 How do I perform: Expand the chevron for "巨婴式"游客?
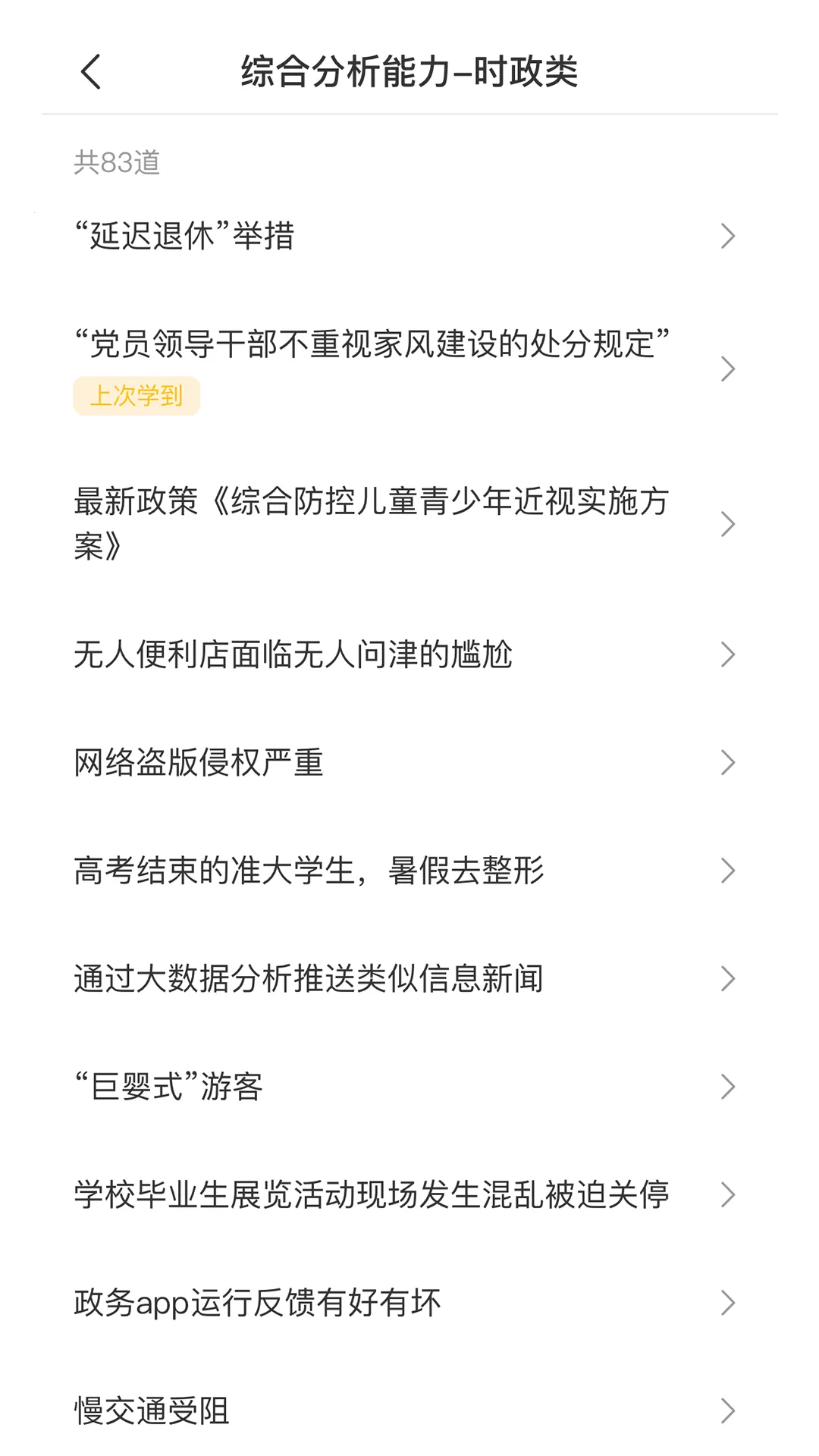[727, 1087]
